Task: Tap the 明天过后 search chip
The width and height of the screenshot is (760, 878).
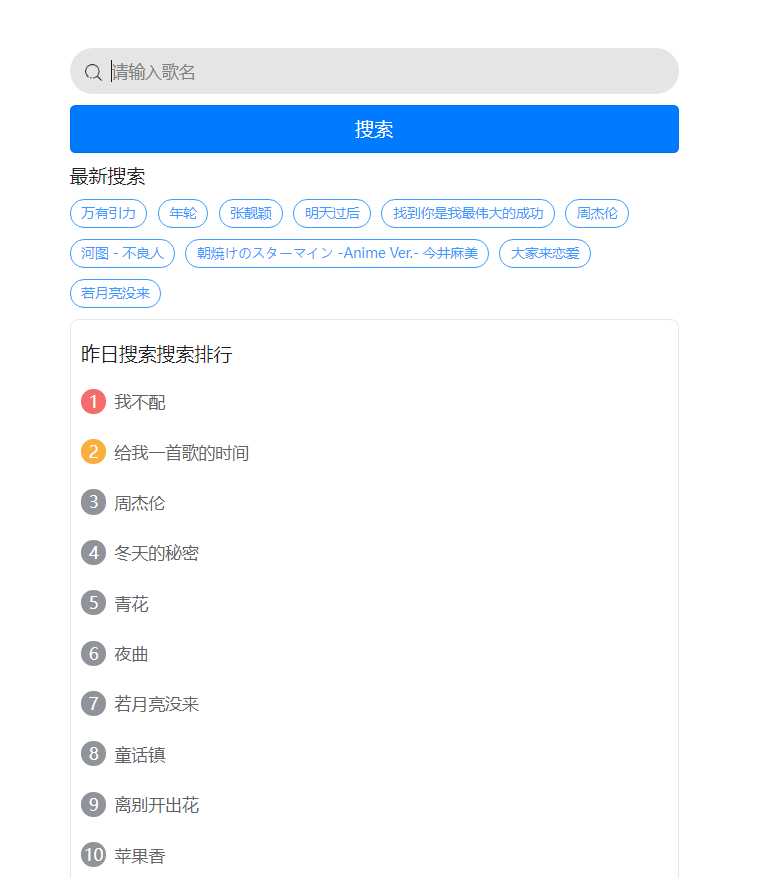Action: coord(332,213)
